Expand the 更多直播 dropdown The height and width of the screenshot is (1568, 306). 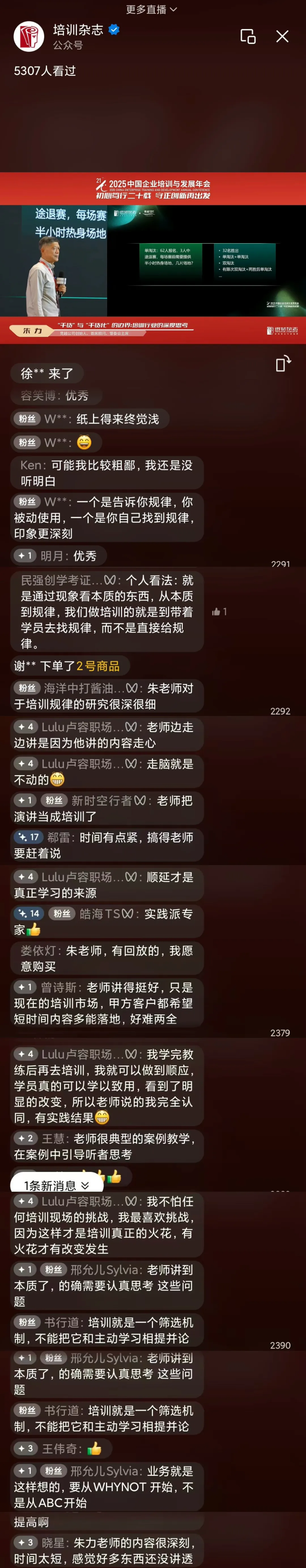151,9
